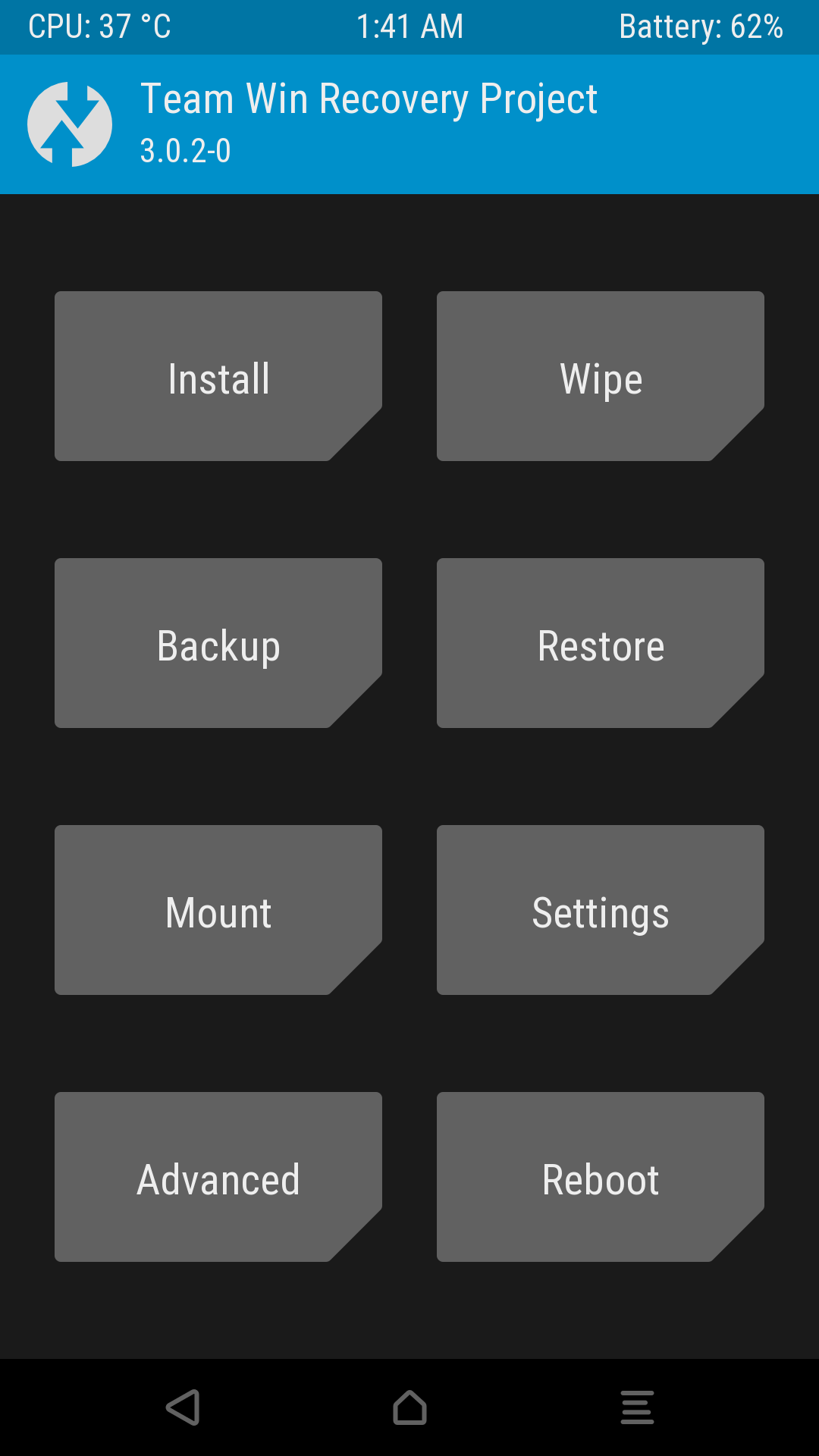Tap the version label 3.0.2-0

click(x=184, y=152)
